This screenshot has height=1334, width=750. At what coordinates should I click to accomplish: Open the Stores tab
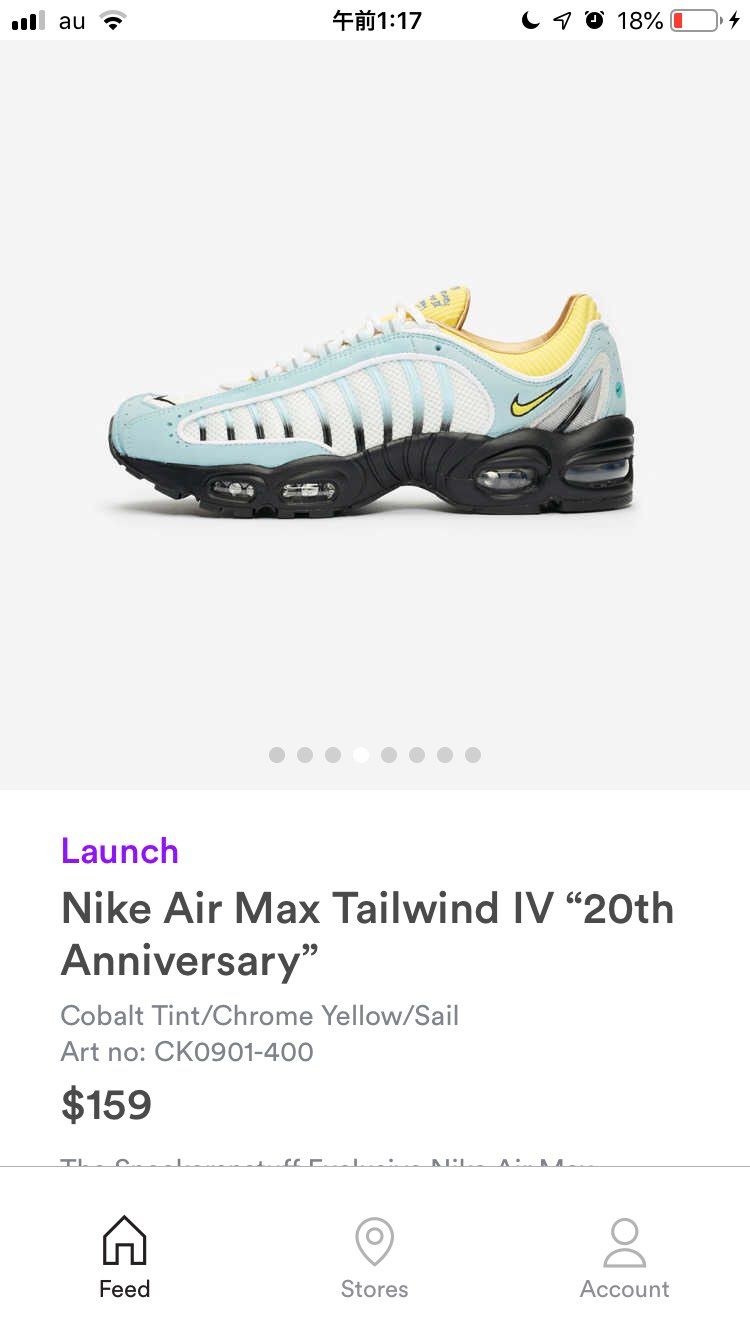[374, 1257]
